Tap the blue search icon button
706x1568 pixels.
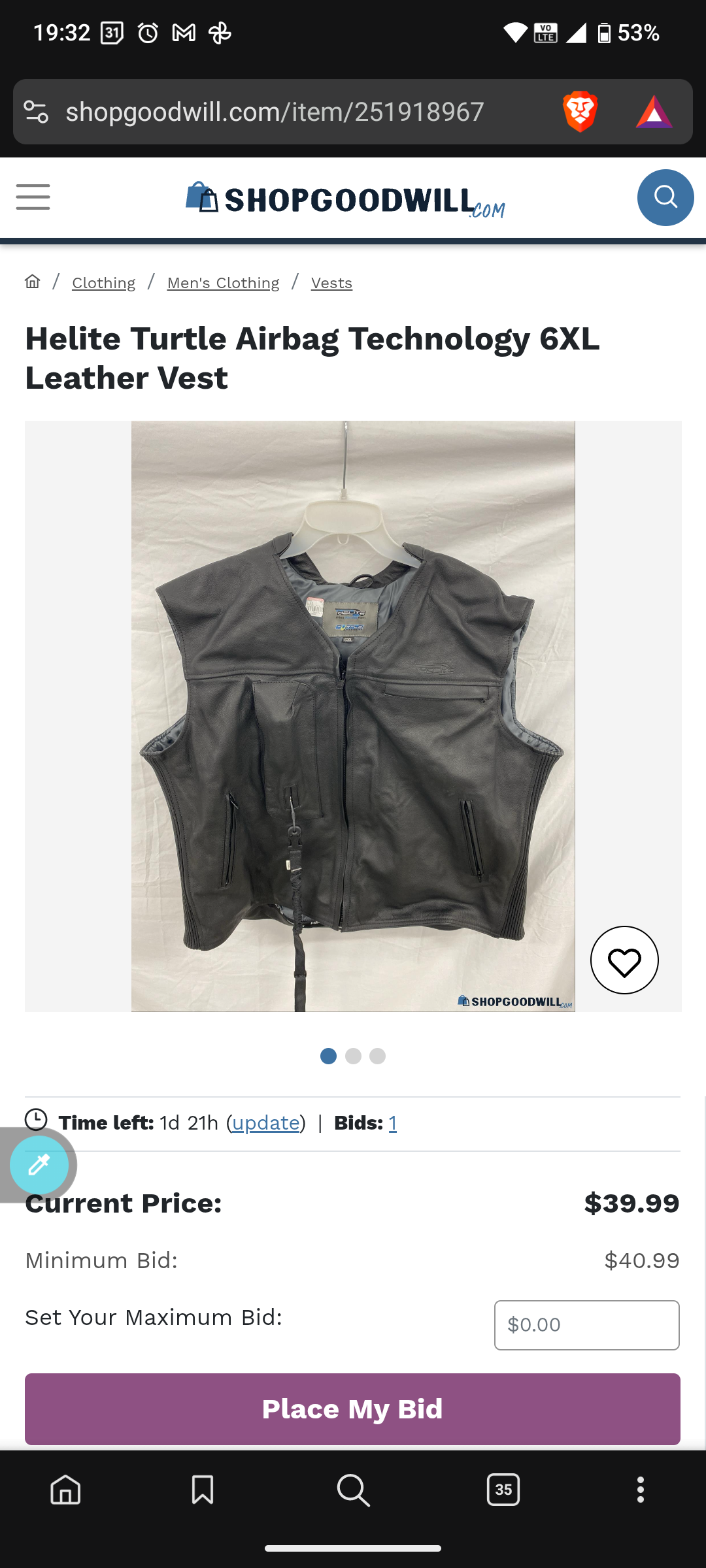coord(665,197)
